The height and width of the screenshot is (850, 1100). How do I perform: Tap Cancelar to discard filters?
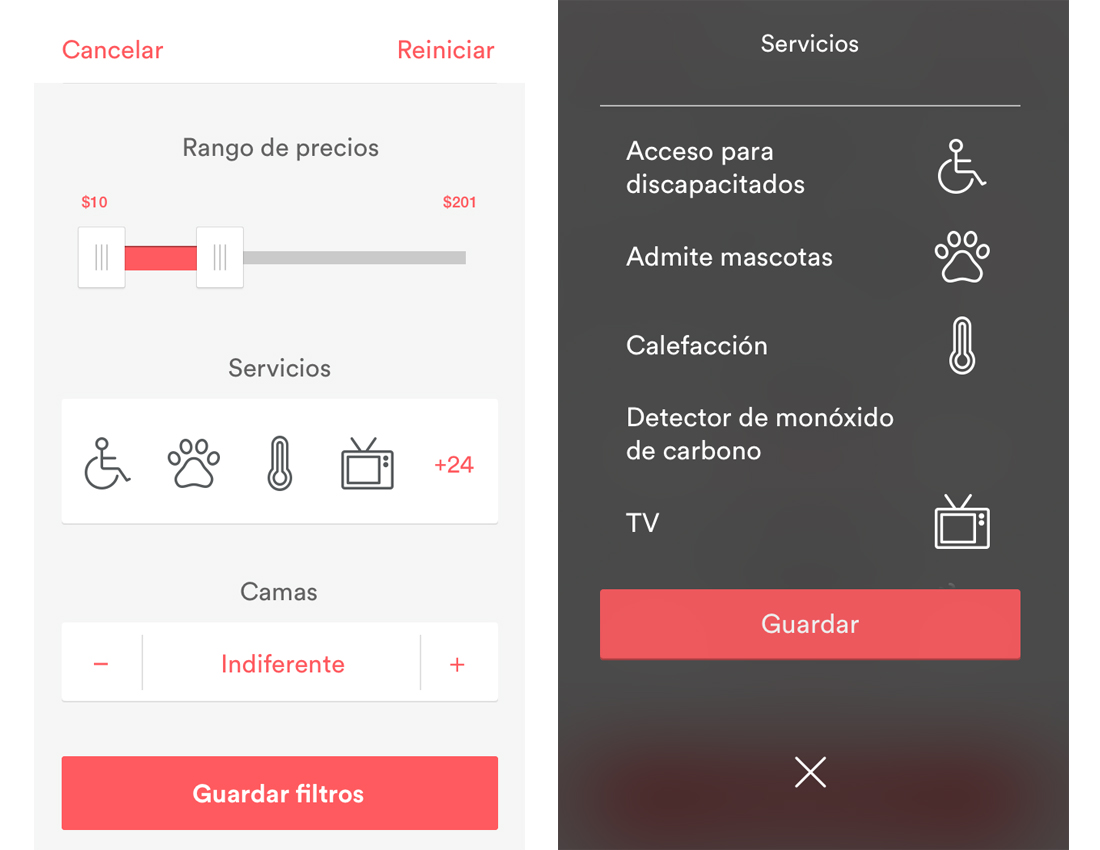112,50
